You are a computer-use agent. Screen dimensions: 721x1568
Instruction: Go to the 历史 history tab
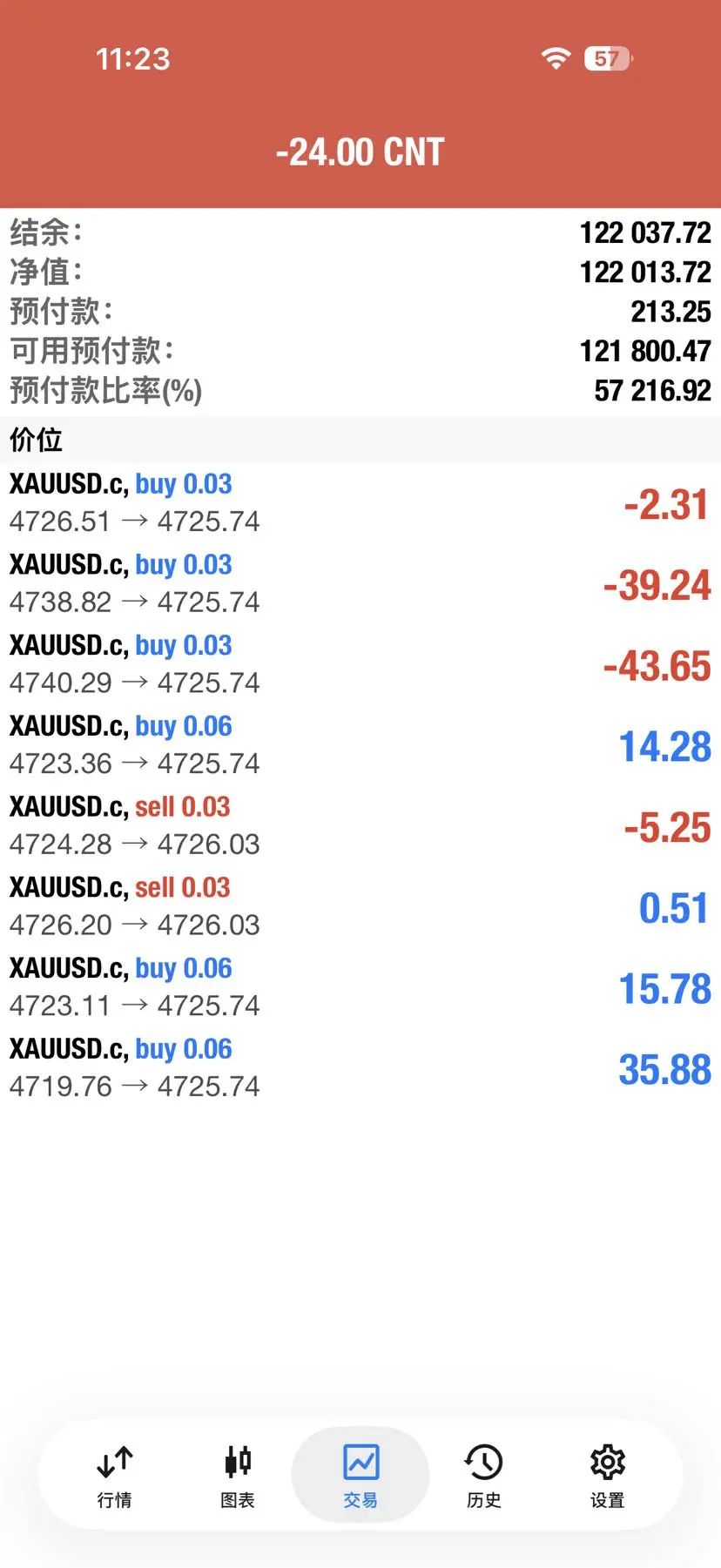click(x=483, y=1475)
